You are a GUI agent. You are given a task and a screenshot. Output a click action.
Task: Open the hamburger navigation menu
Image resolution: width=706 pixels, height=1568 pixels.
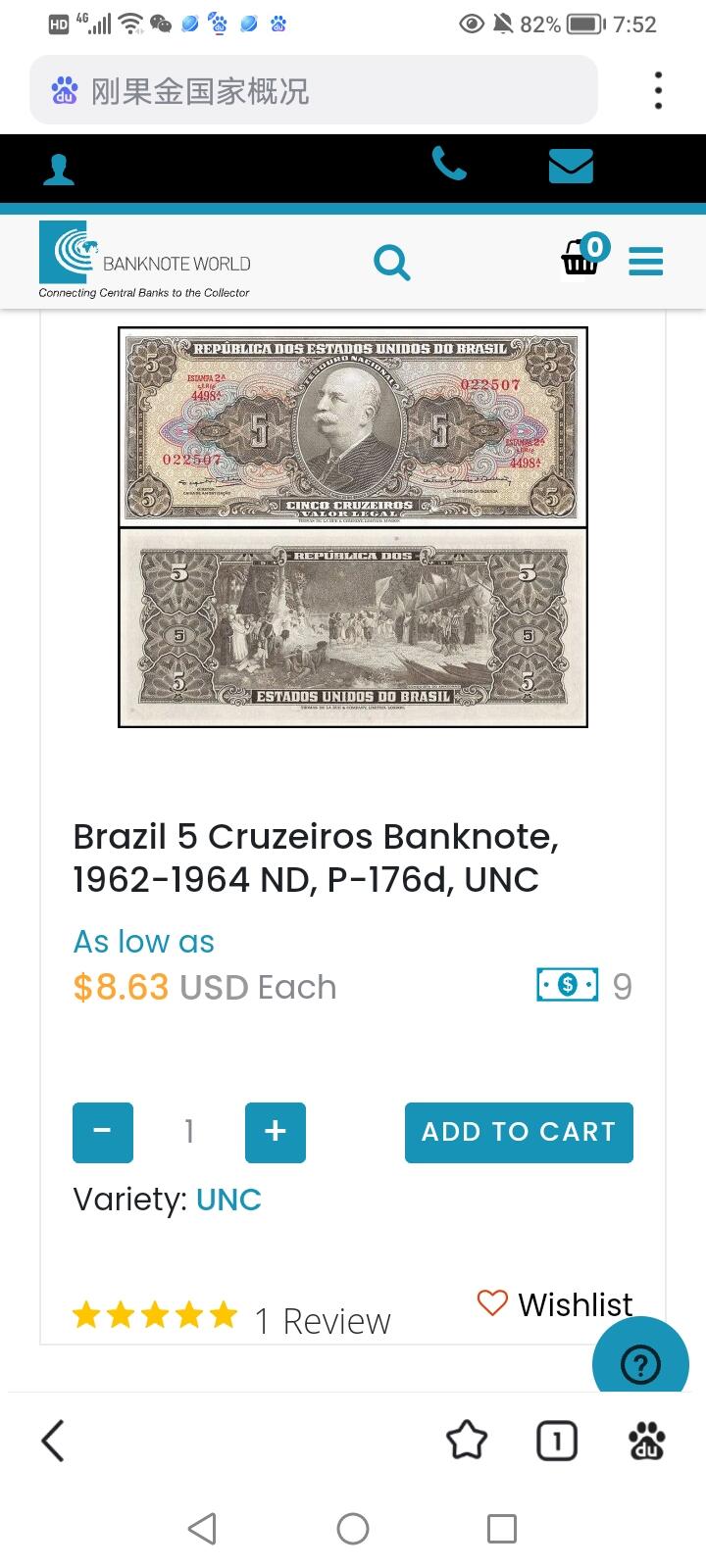645,262
